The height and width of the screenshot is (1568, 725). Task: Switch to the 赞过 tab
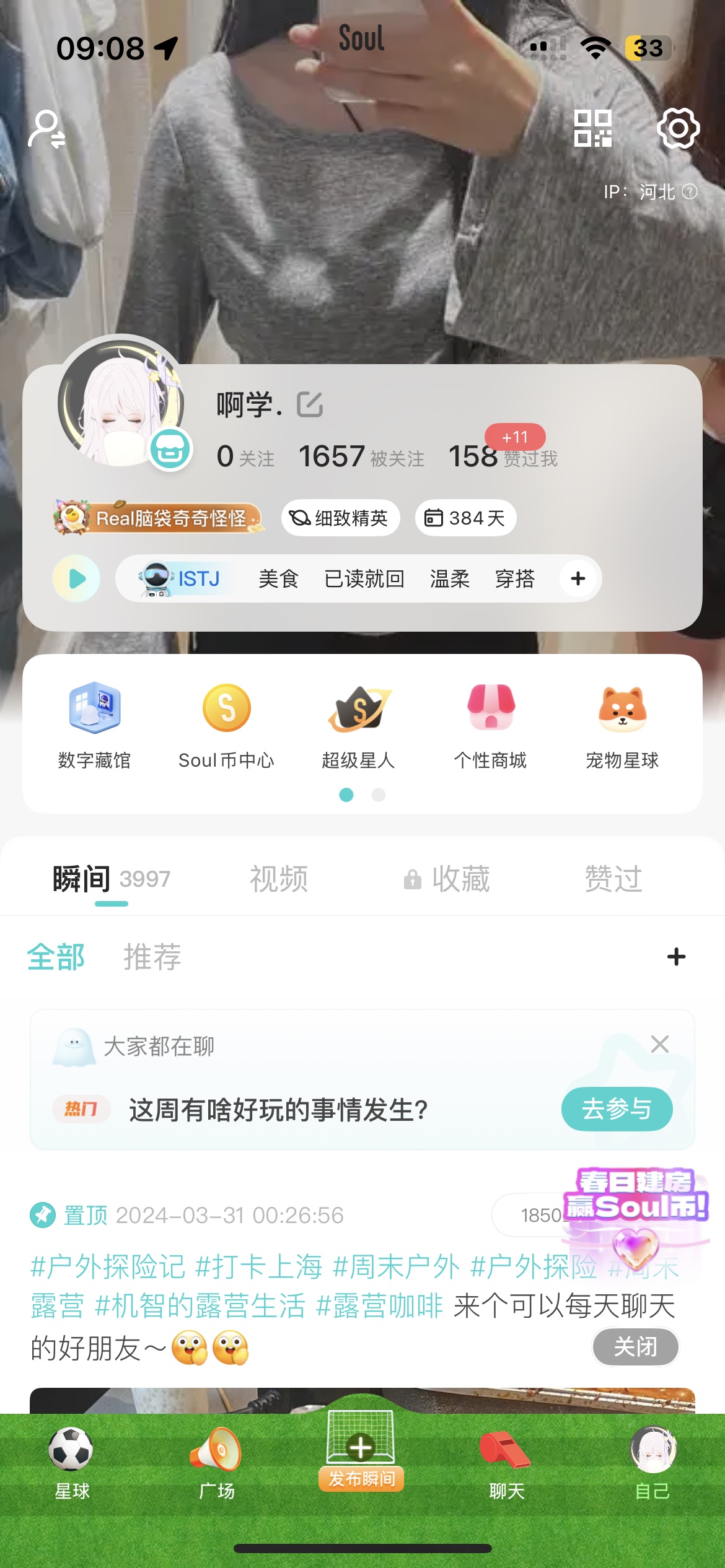tap(613, 879)
